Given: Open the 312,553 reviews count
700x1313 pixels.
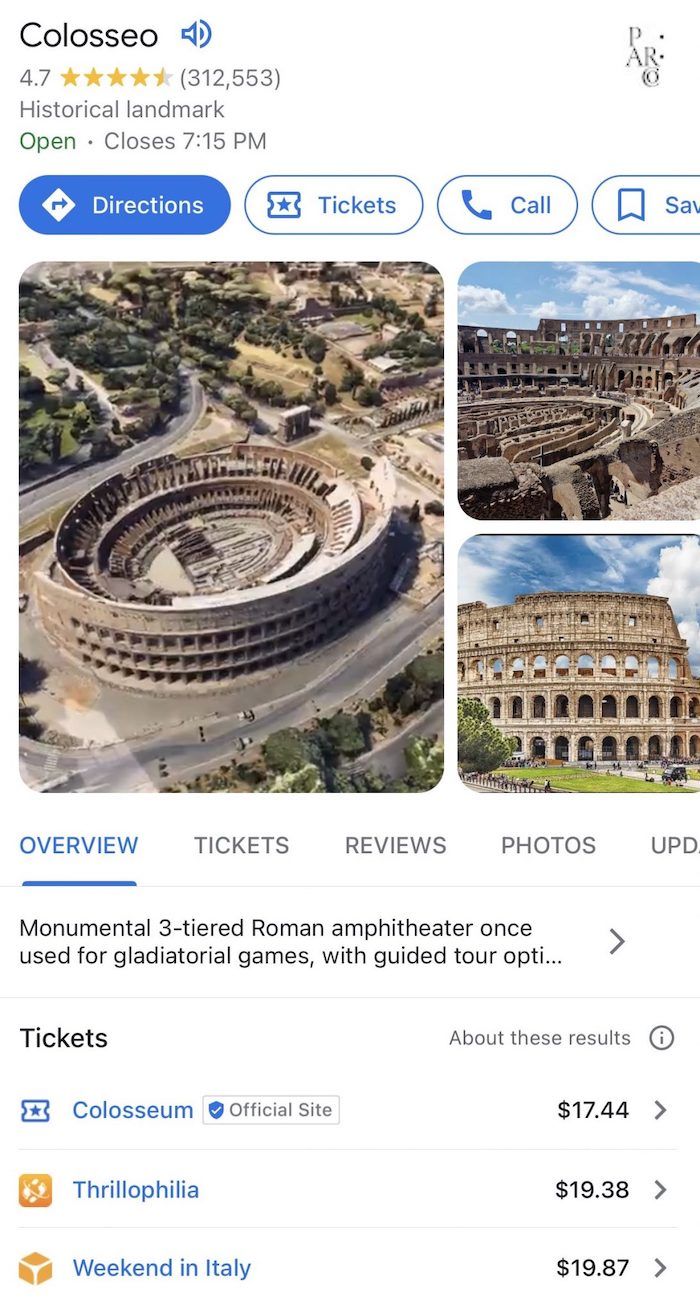Looking at the screenshot, I should tap(230, 77).
